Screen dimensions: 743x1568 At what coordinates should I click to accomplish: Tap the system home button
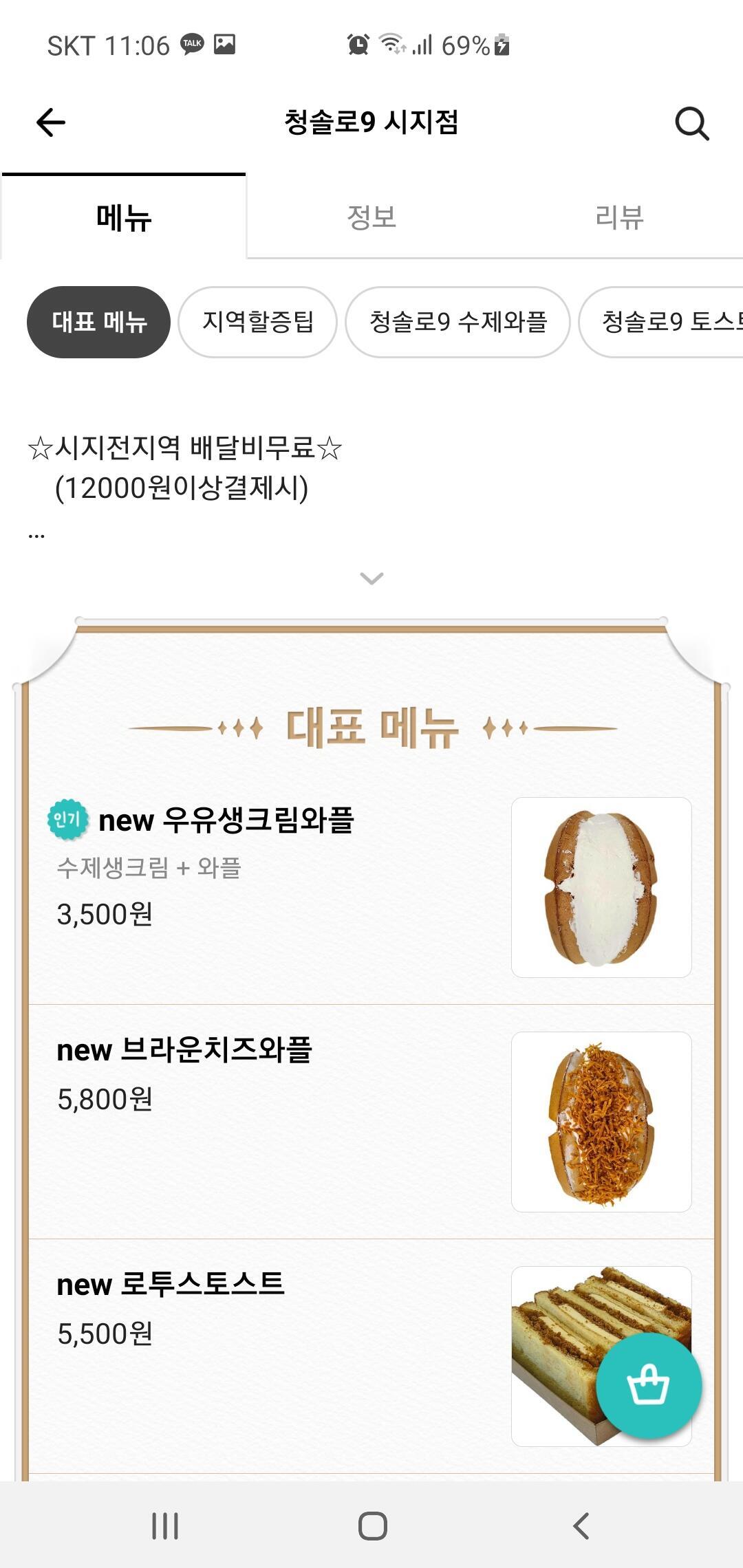[x=372, y=1525]
